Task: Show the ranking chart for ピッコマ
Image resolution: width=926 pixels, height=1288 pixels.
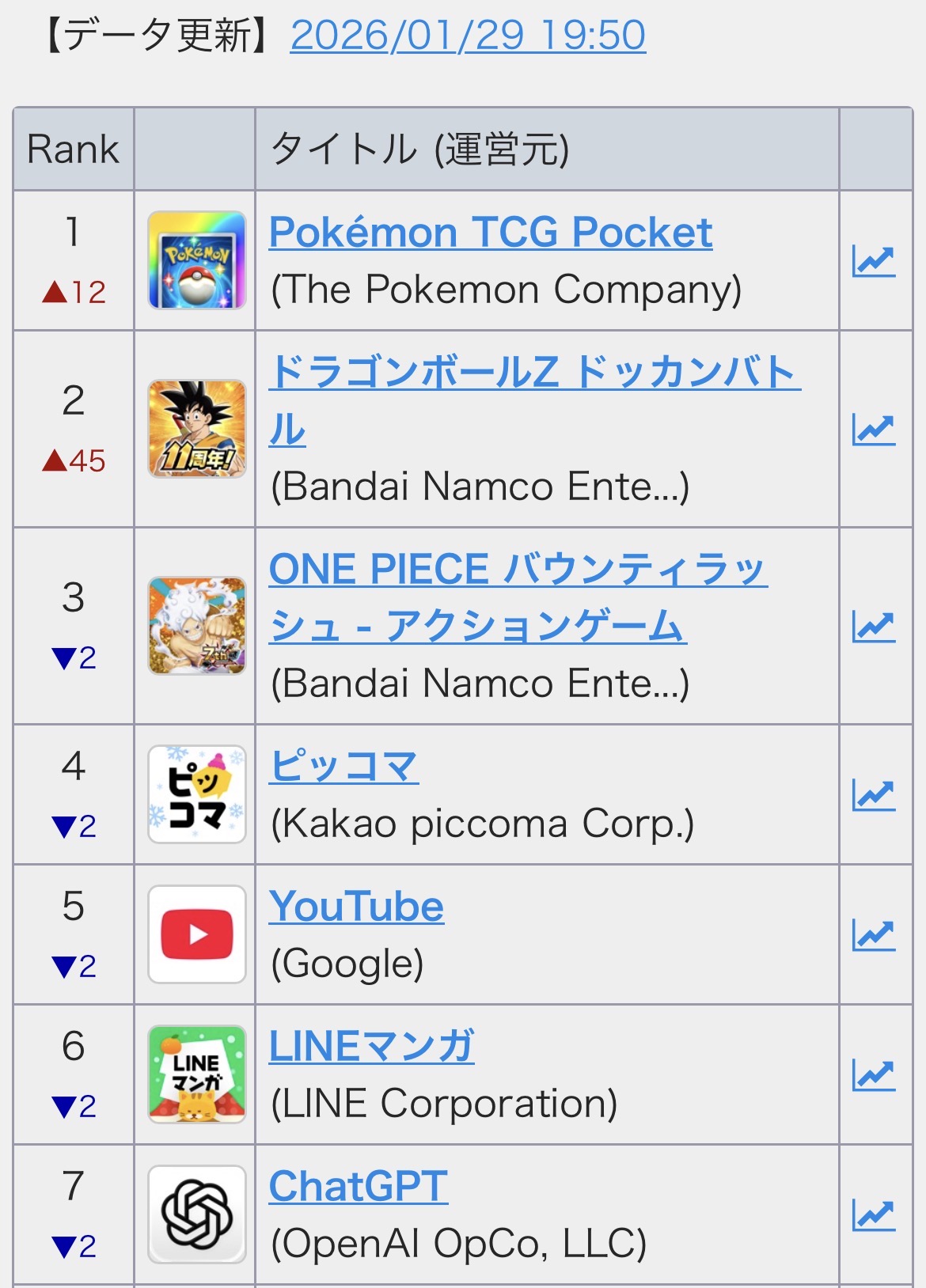Action: point(874,795)
